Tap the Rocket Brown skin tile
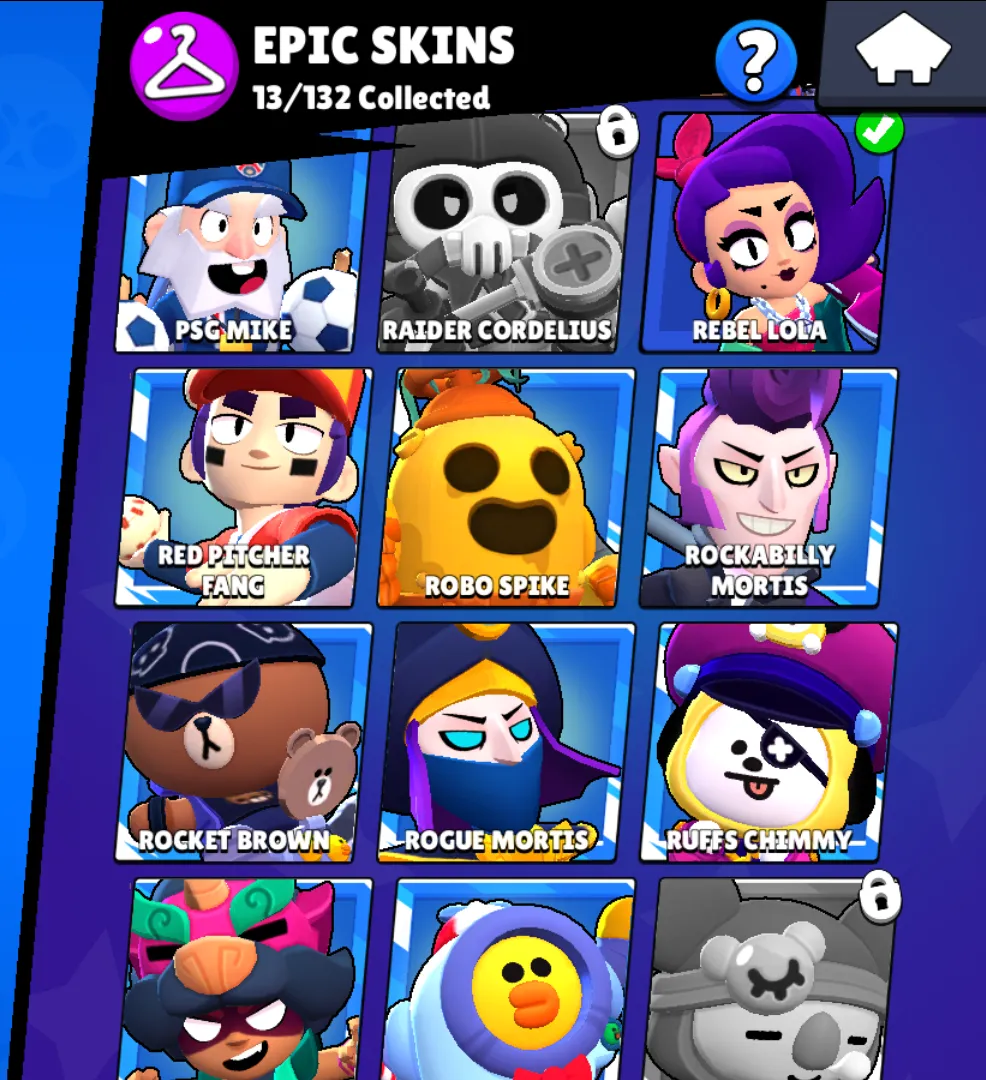This screenshot has height=1080, width=986. (245, 742)
